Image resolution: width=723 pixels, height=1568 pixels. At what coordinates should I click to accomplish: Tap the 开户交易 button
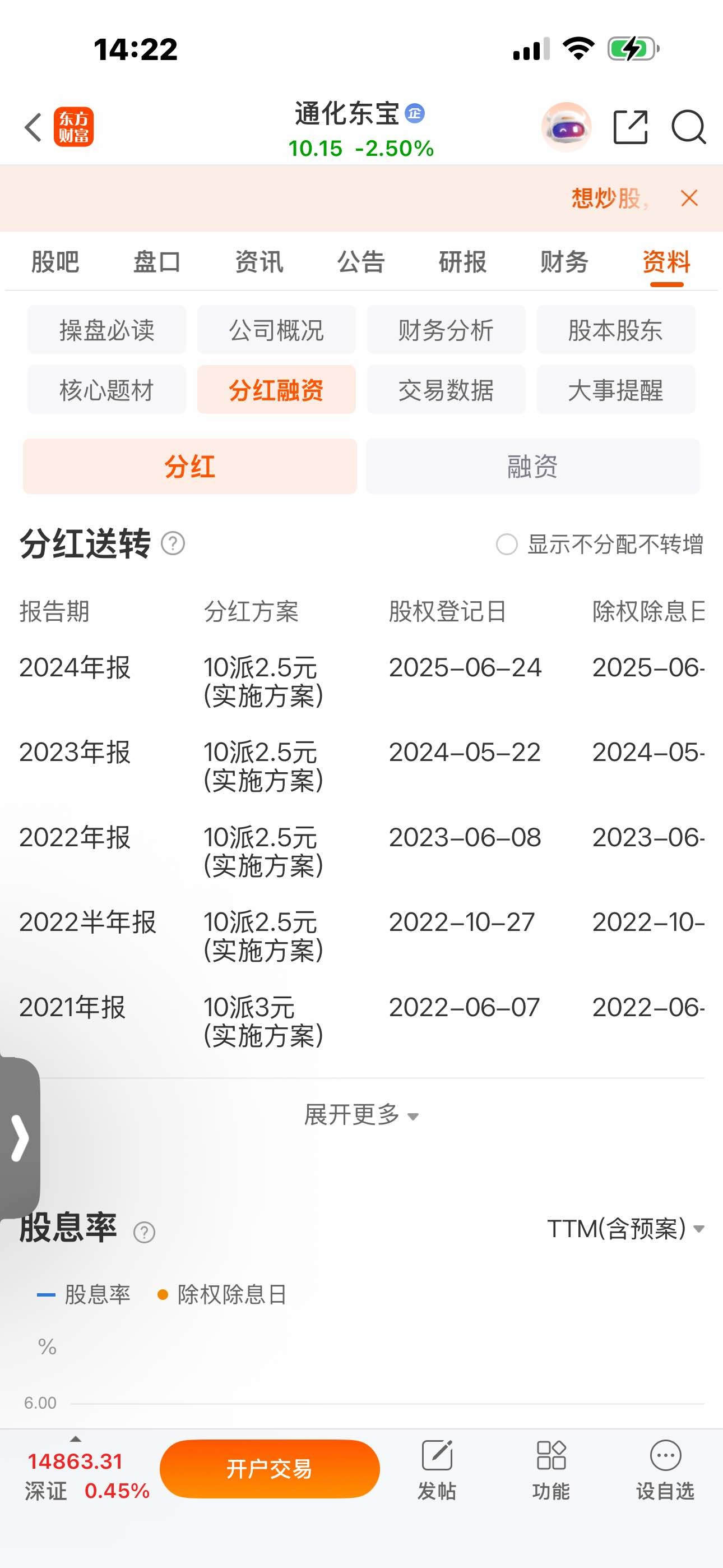(270, 1469)
